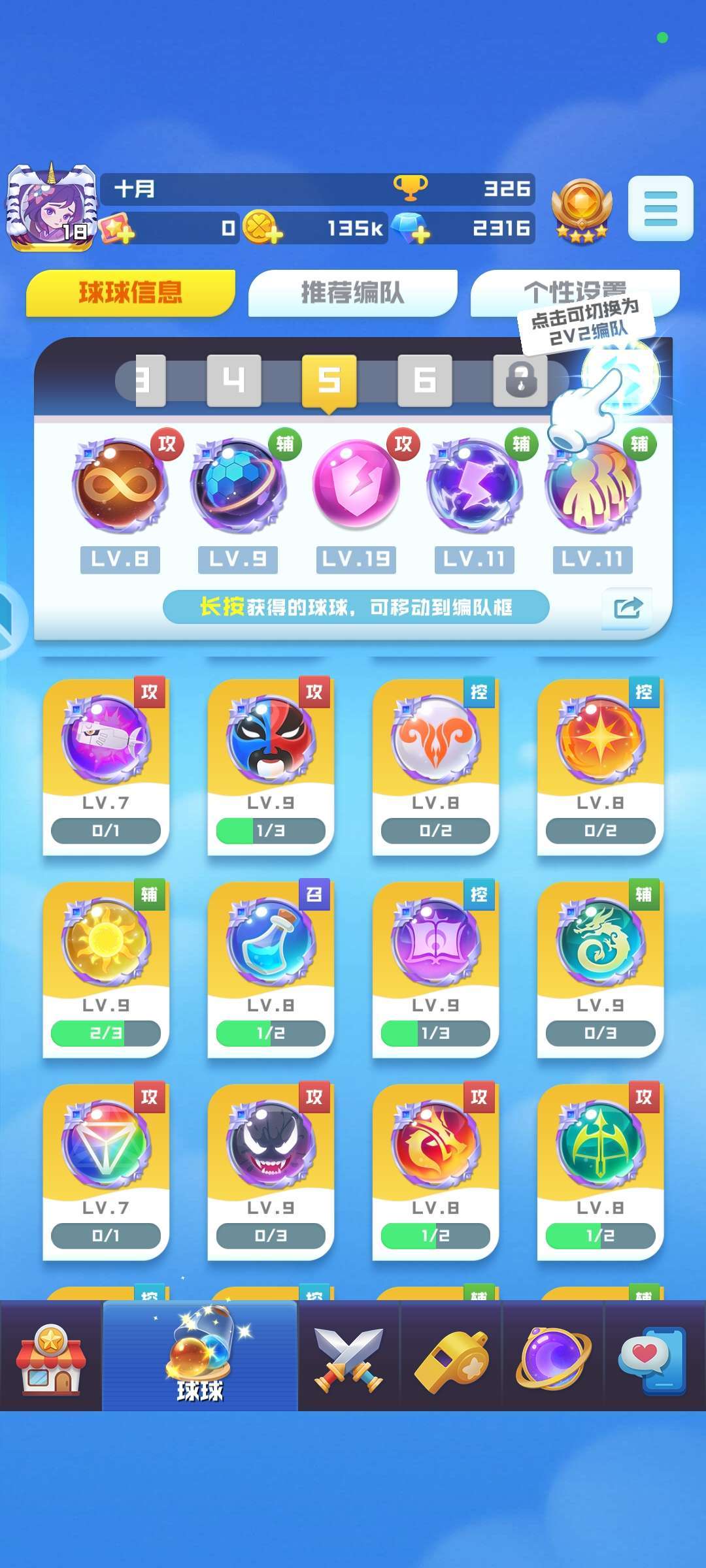706x1568 pixels.
Task: Select team slot number 4
Action: [x=233, y=380]
